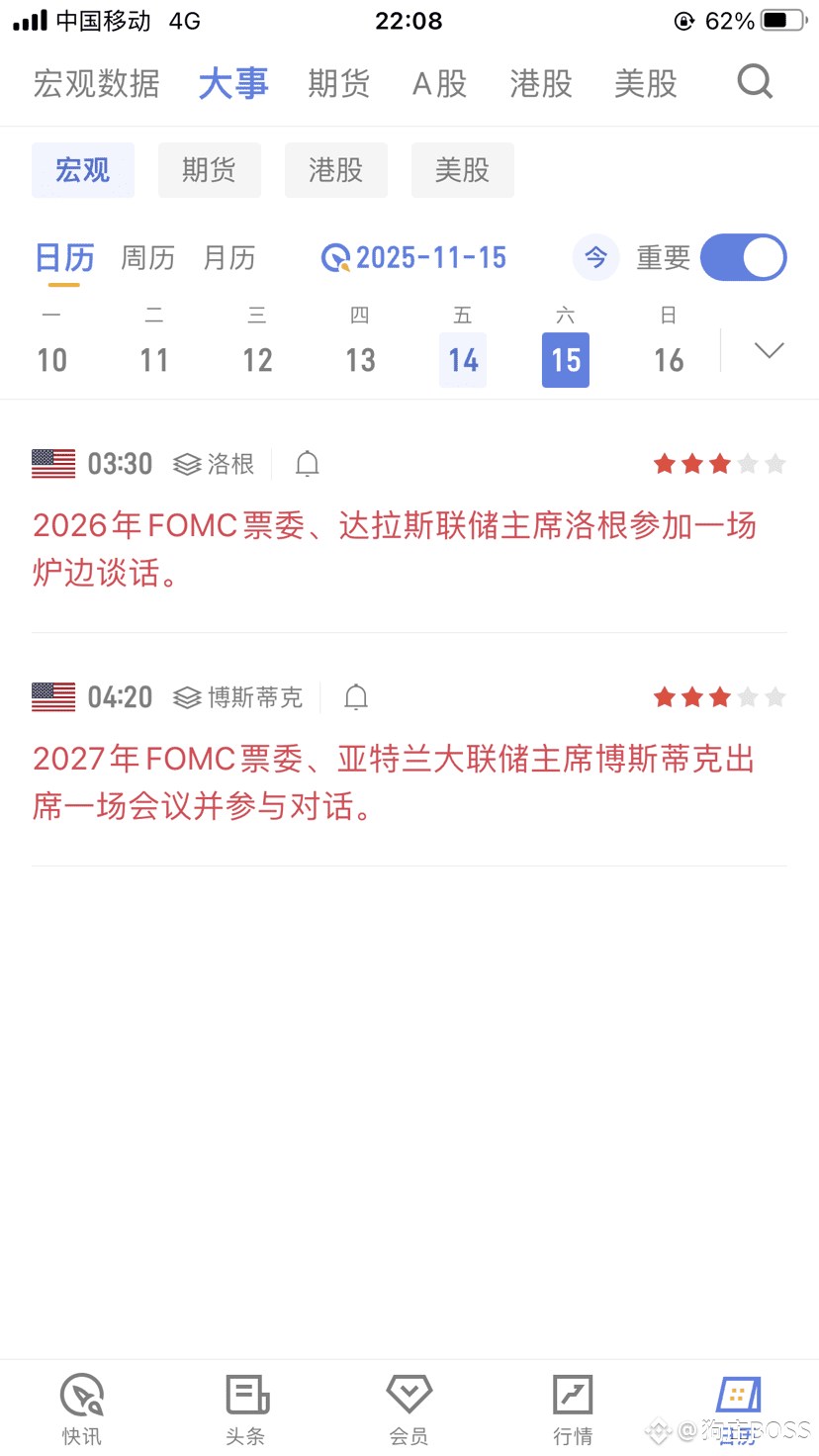Switch to the 周历 view

[147, 257]
